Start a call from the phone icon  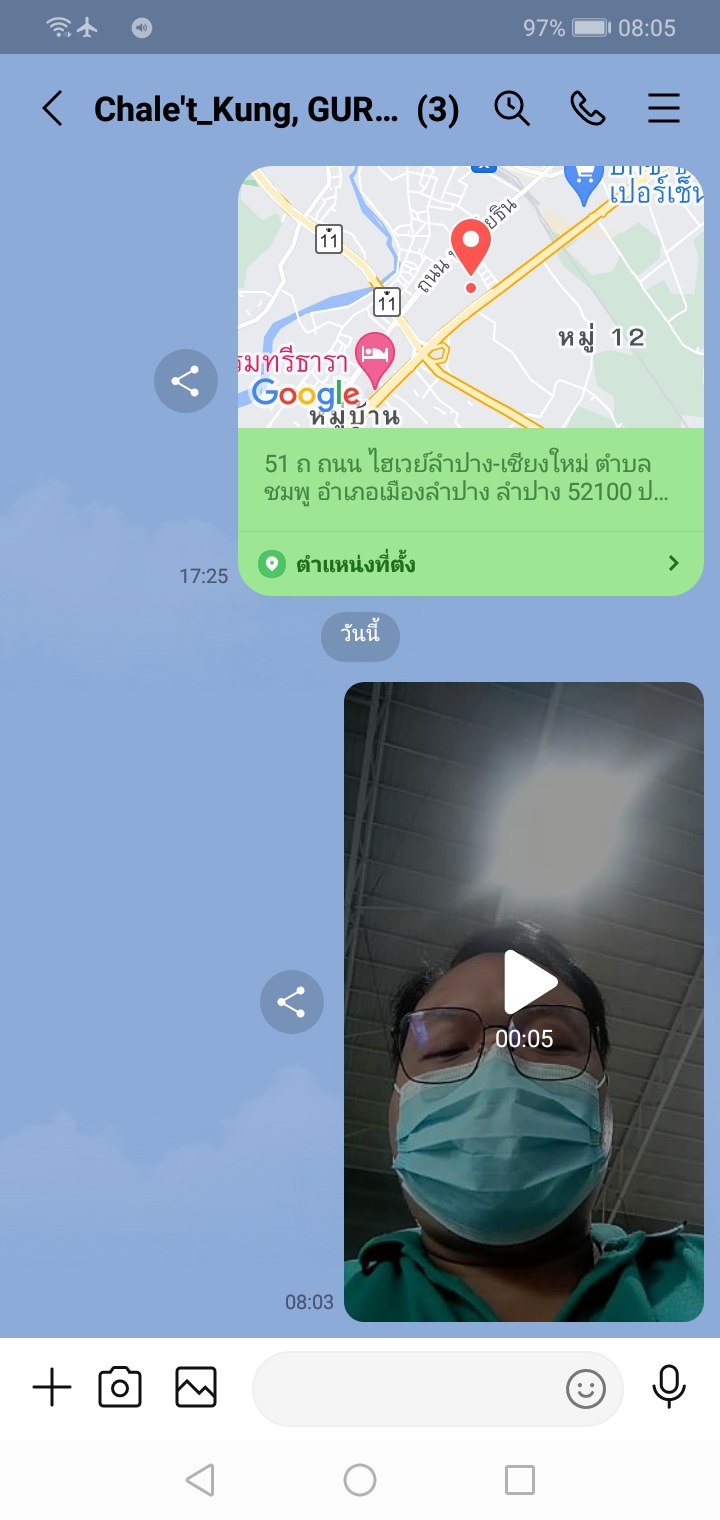point(587,108)
